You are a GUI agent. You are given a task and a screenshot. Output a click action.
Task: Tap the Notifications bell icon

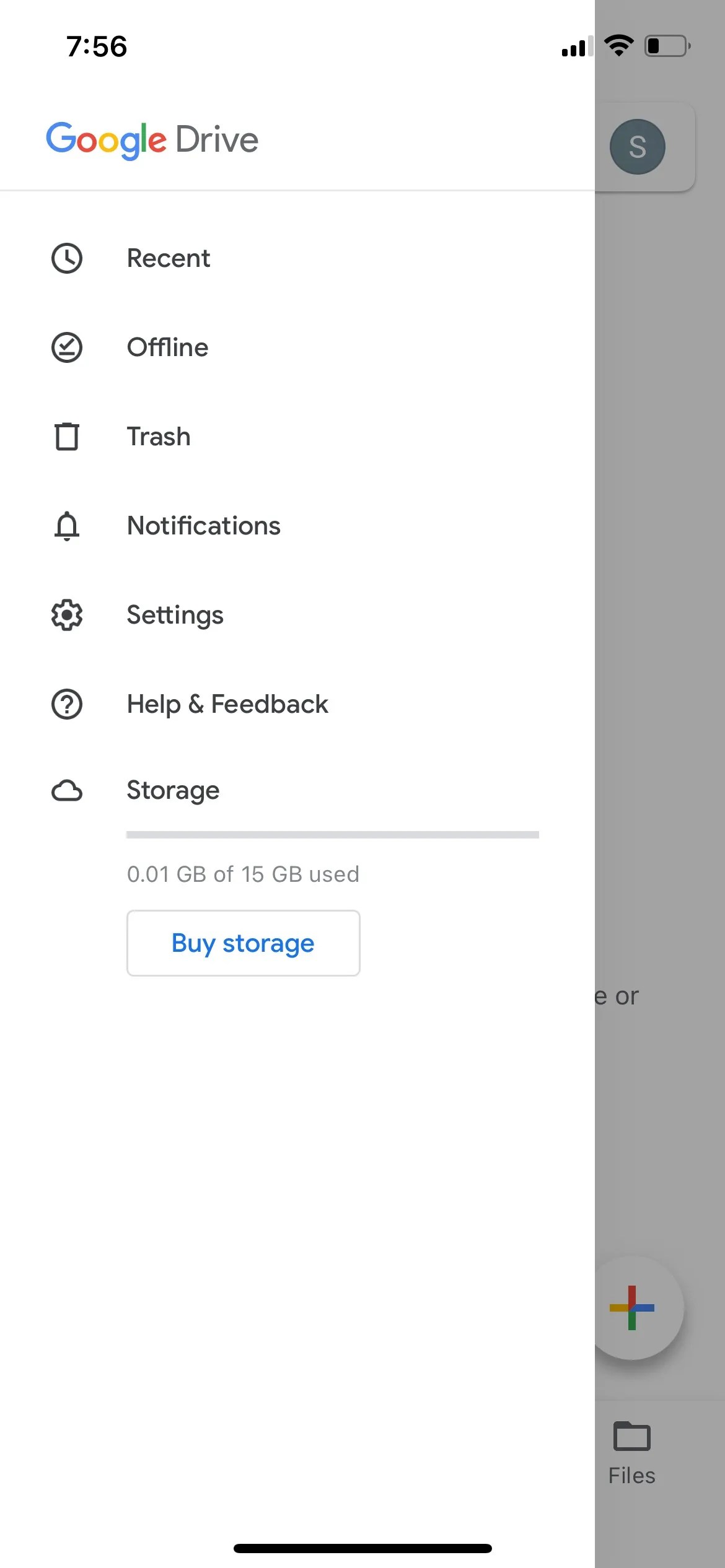point(67,526)
